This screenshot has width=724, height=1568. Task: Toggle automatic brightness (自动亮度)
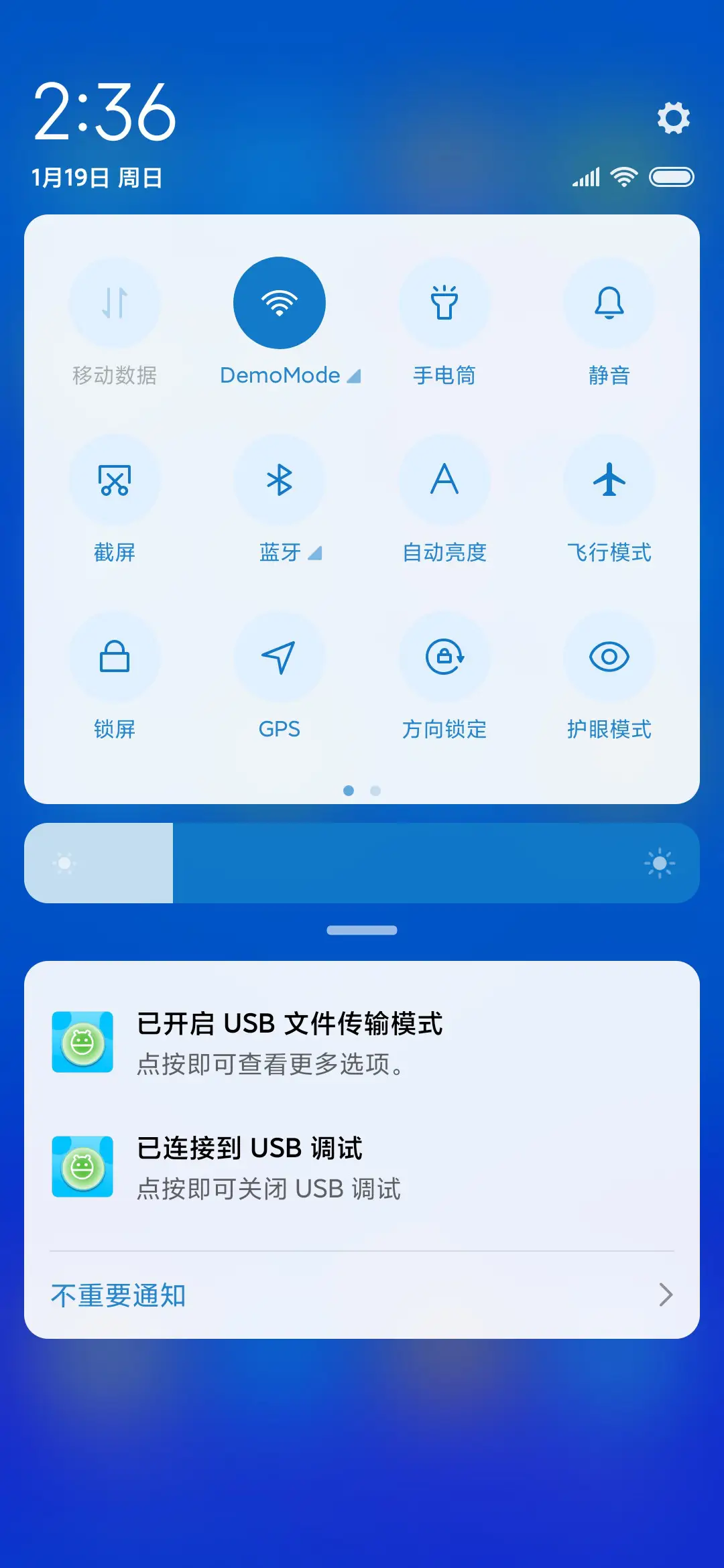[x=444, y=480]
